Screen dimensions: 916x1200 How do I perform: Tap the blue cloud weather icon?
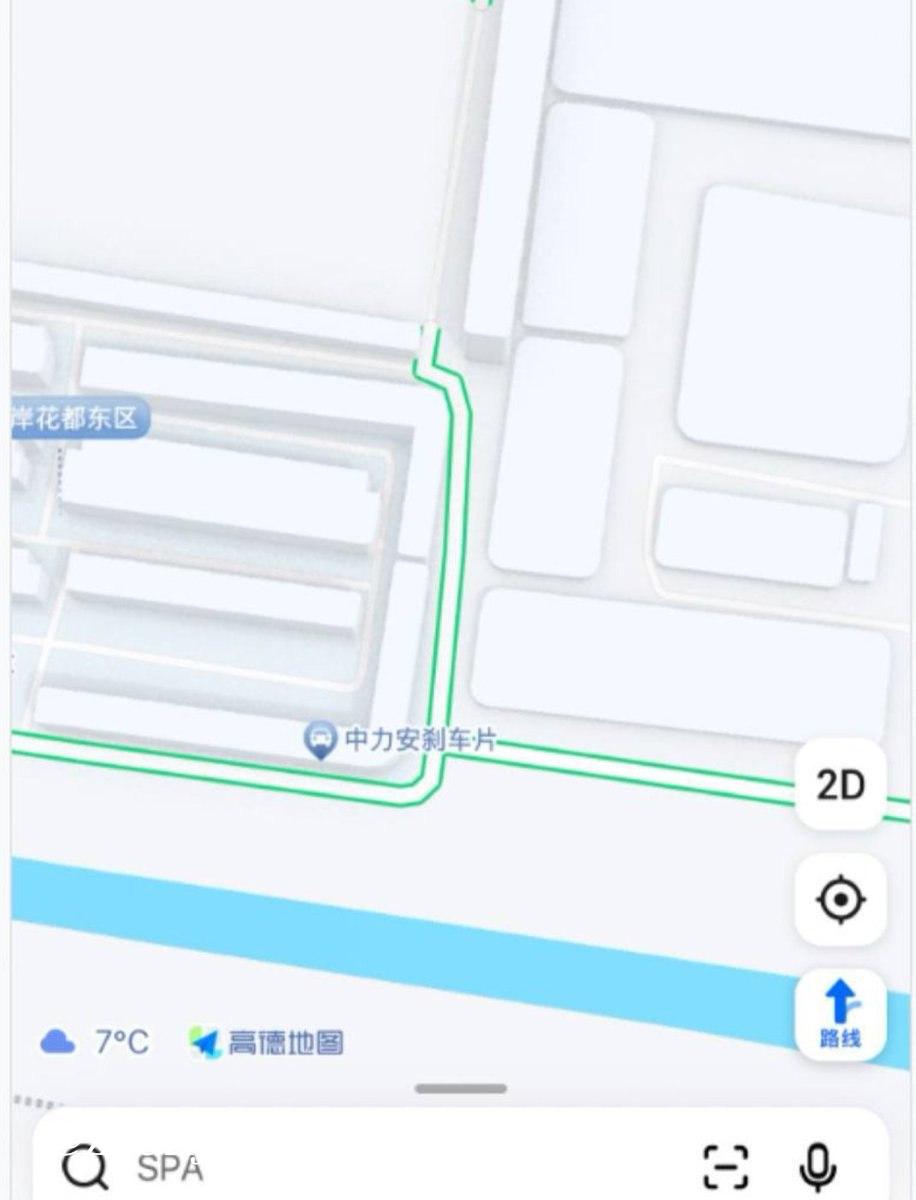pyautogui.click(x=58, y=1043)
